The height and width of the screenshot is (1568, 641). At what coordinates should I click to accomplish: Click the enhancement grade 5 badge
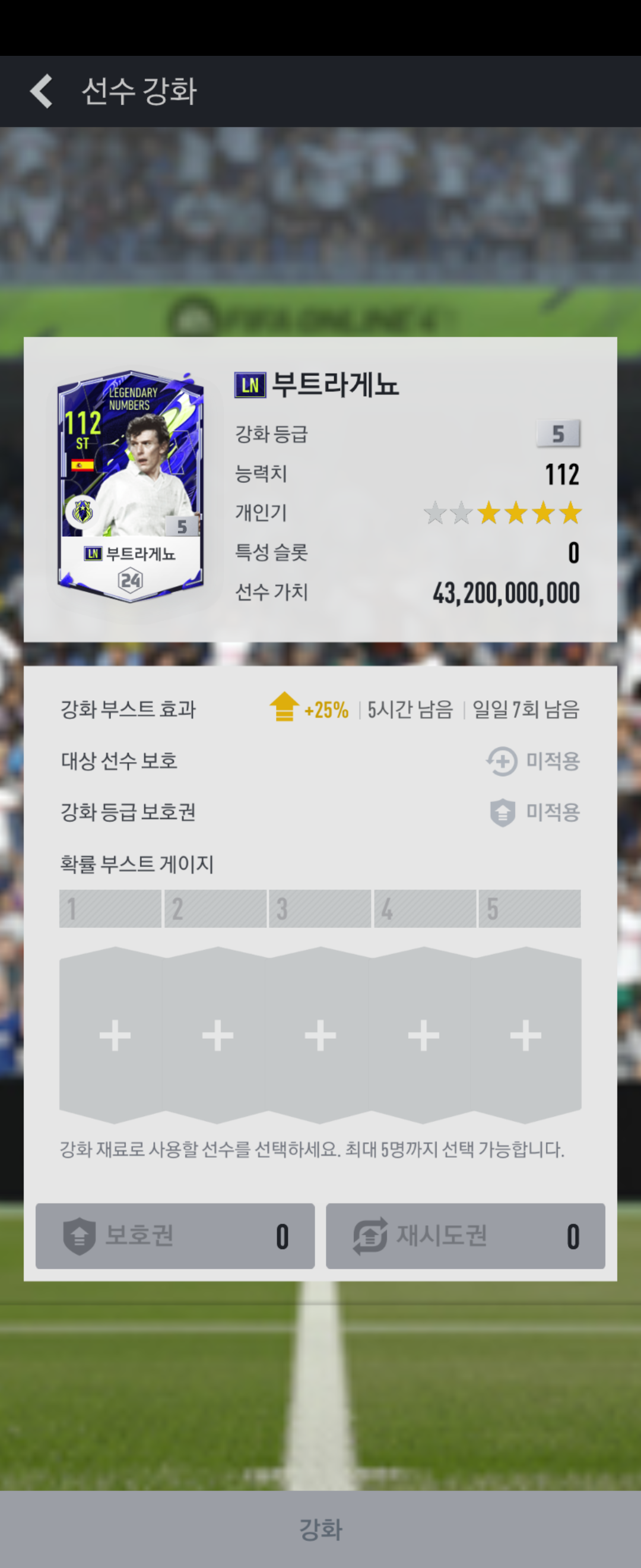click(559, 433)
